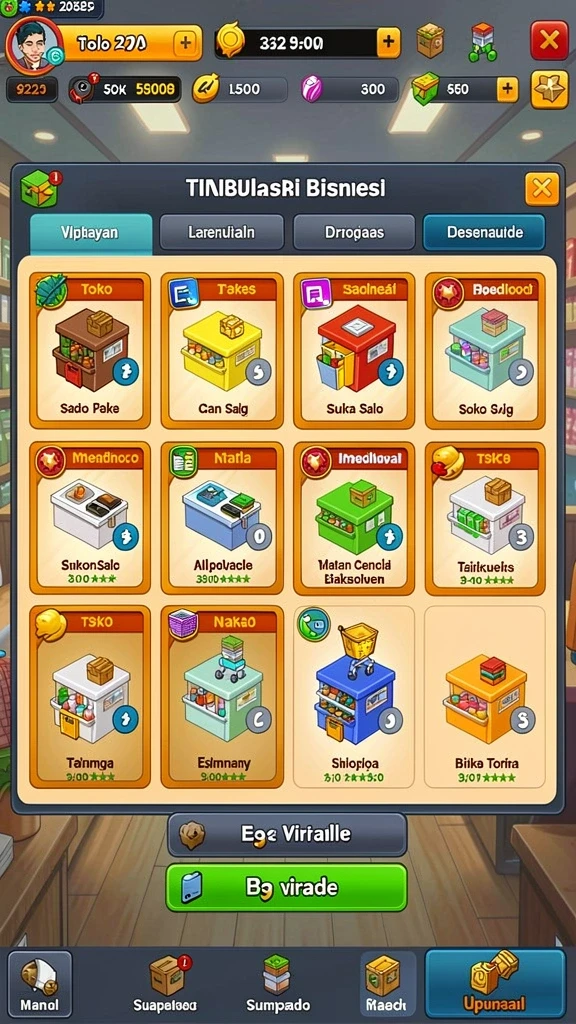Select the Suka Salo card
Viewport: 576px width, 1024px height.
tap(354, 351)
